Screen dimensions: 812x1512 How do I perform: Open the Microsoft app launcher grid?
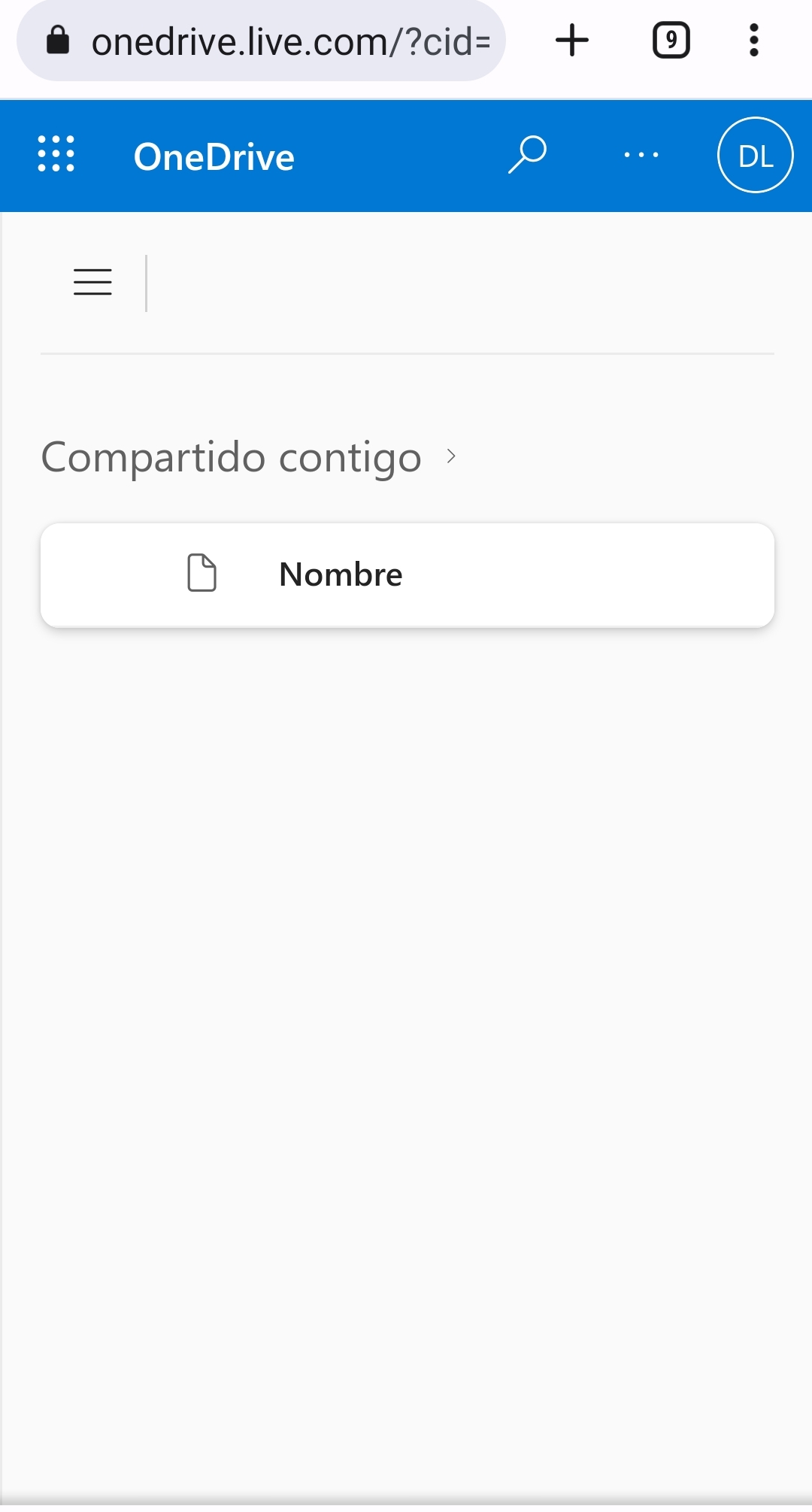[56, 154]
